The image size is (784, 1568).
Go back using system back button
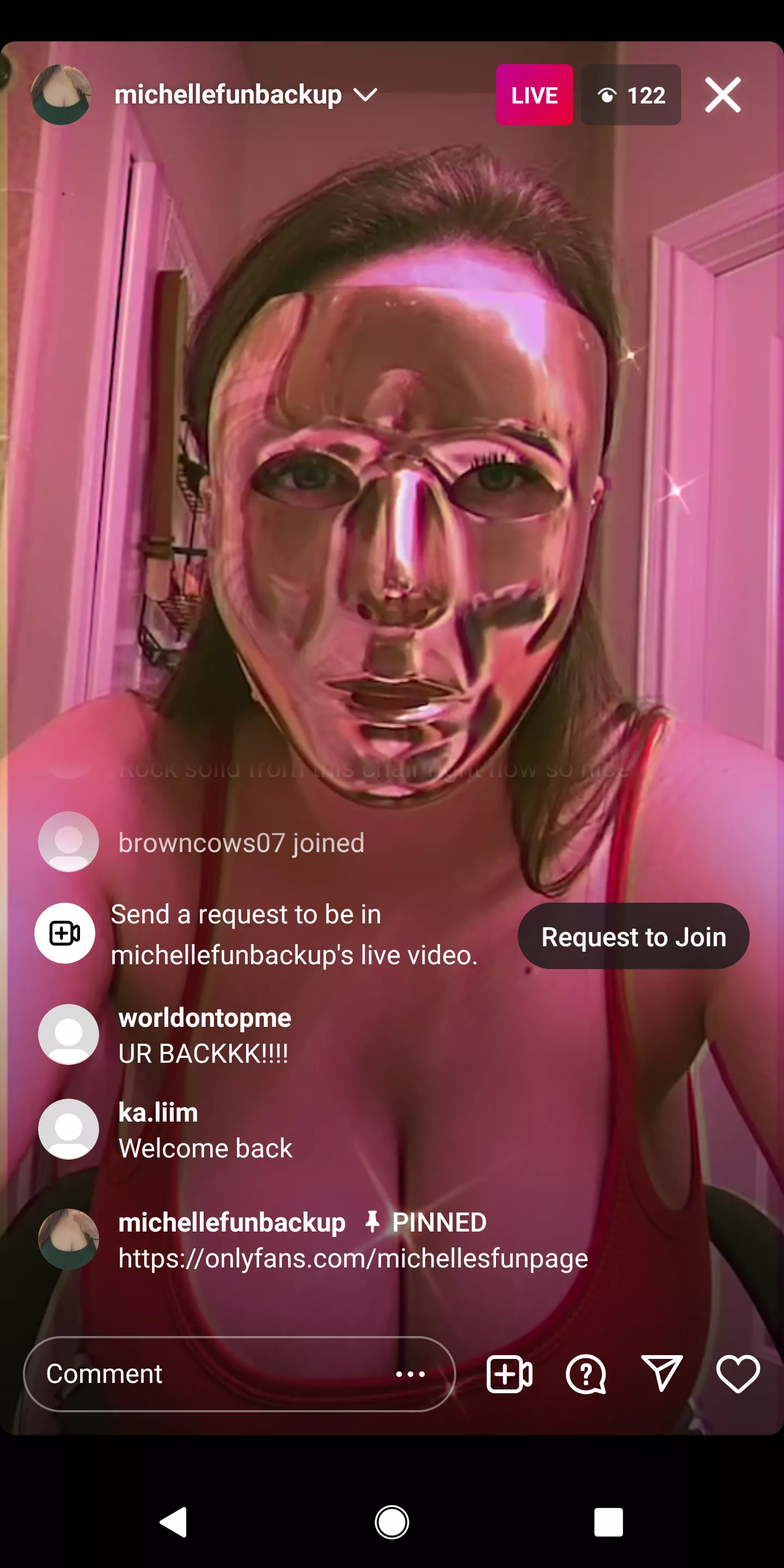click(174, 1522)
